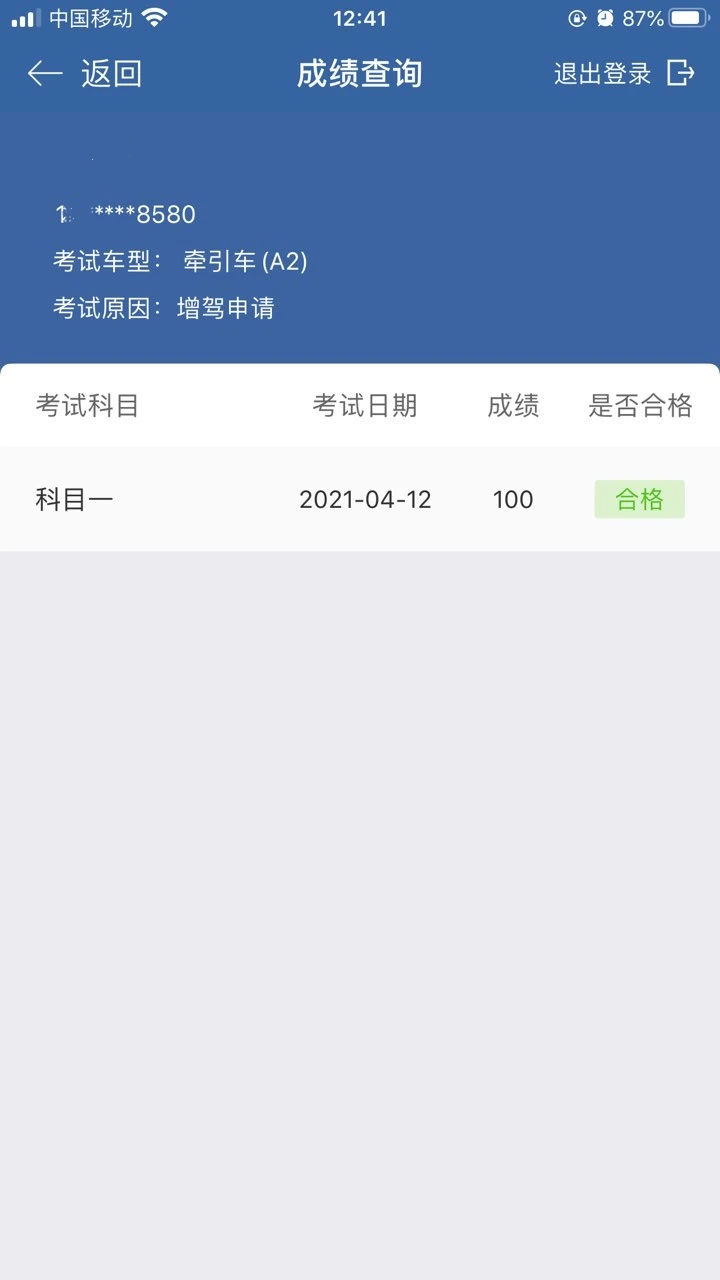Image resolution: width=720 pixels, height=1280 pixels.
Task: Log out via 退出登录
Action: 624,73
